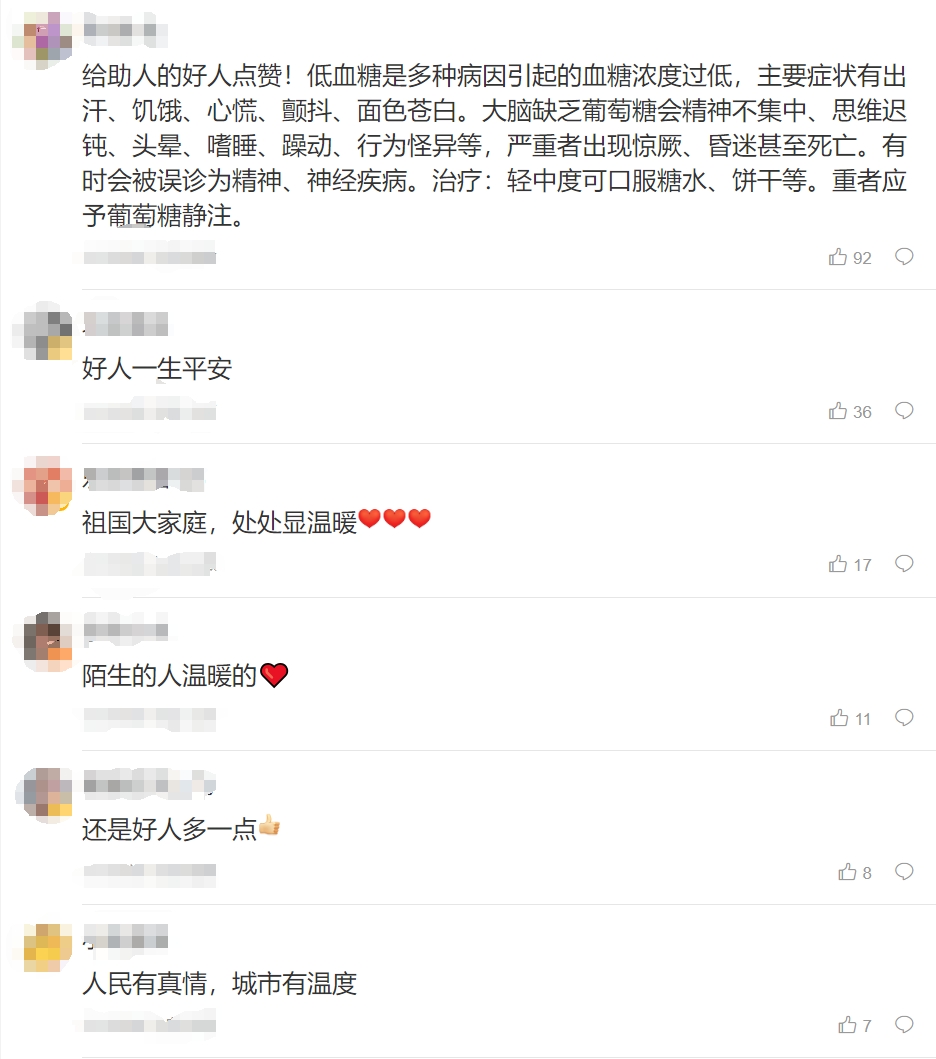This screenshot has width=936, height=1059.
Task: Reply to the comment 祖国大家庭，处处显温暖
Action: (904, 565)
